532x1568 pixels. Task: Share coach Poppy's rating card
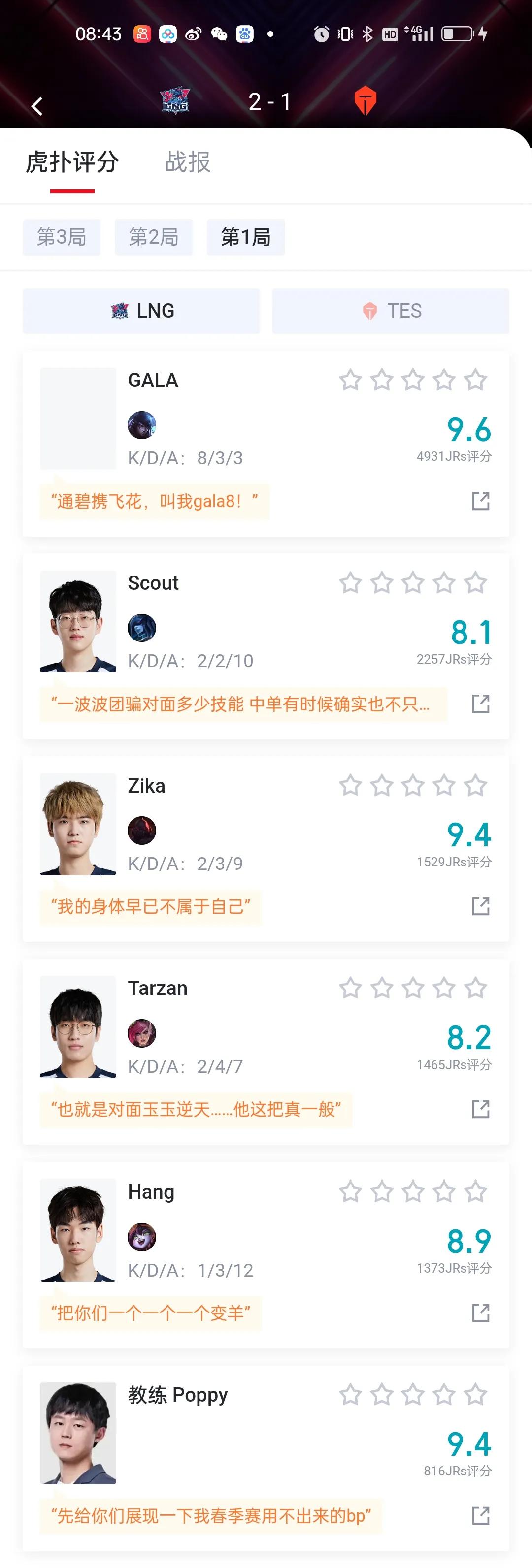click(x=480, y=1516)
